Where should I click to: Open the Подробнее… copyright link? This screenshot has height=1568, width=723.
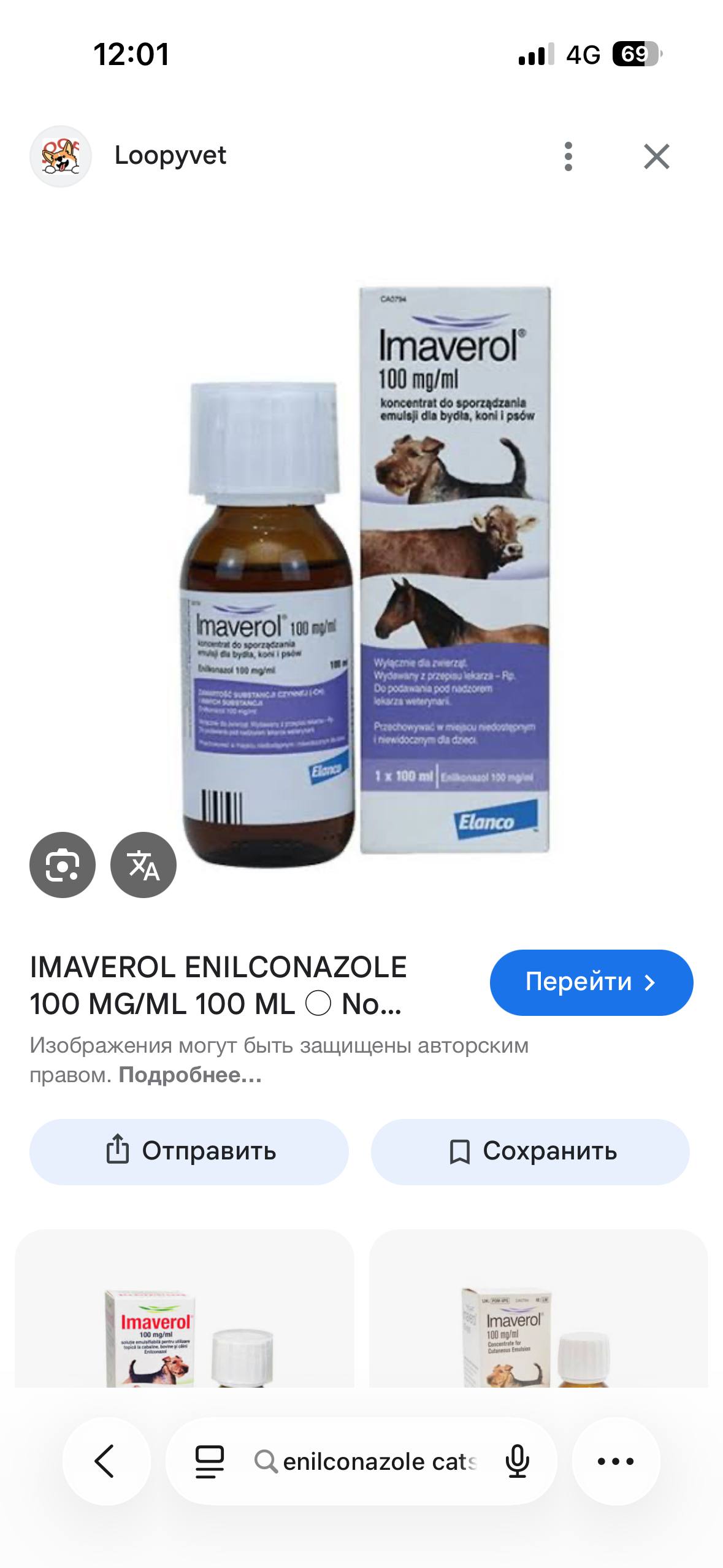coord(190,1075)
